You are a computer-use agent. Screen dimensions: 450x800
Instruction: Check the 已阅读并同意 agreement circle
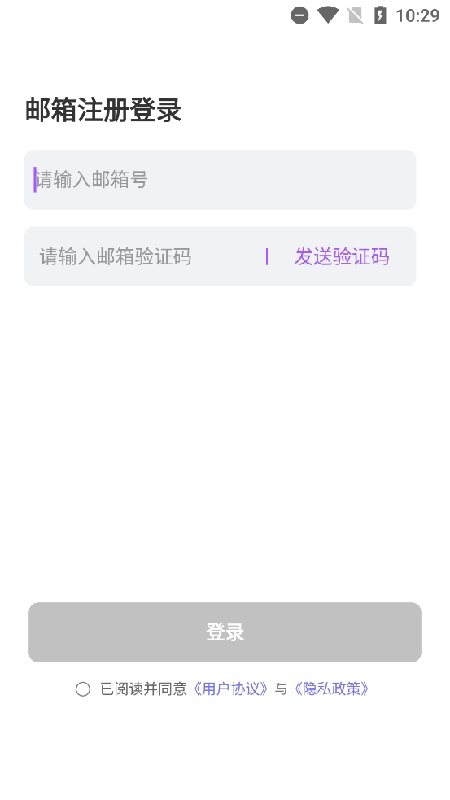click(x=83, y=689)
